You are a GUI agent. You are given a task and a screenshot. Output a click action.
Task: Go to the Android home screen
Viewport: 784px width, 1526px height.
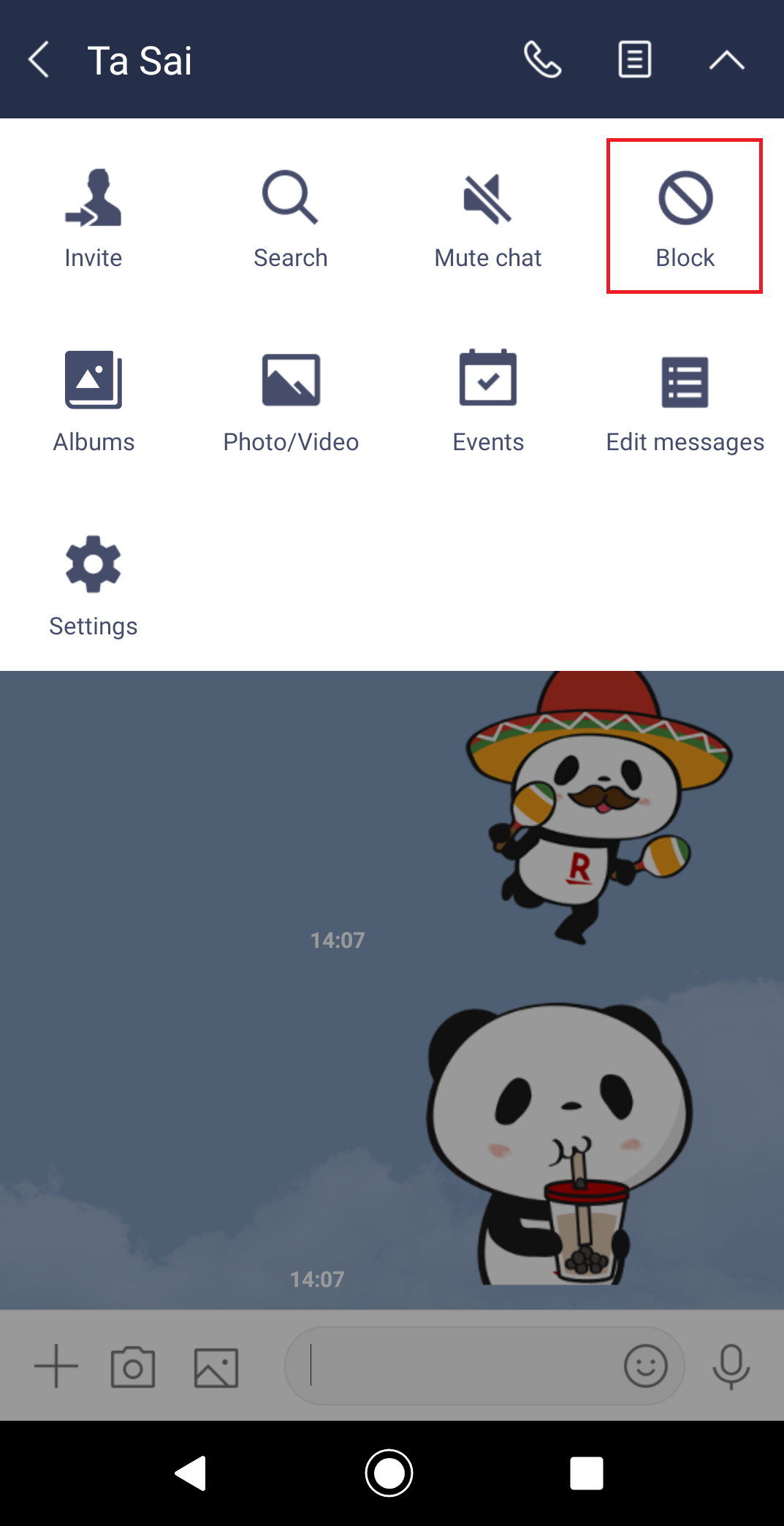point(389,1473)
